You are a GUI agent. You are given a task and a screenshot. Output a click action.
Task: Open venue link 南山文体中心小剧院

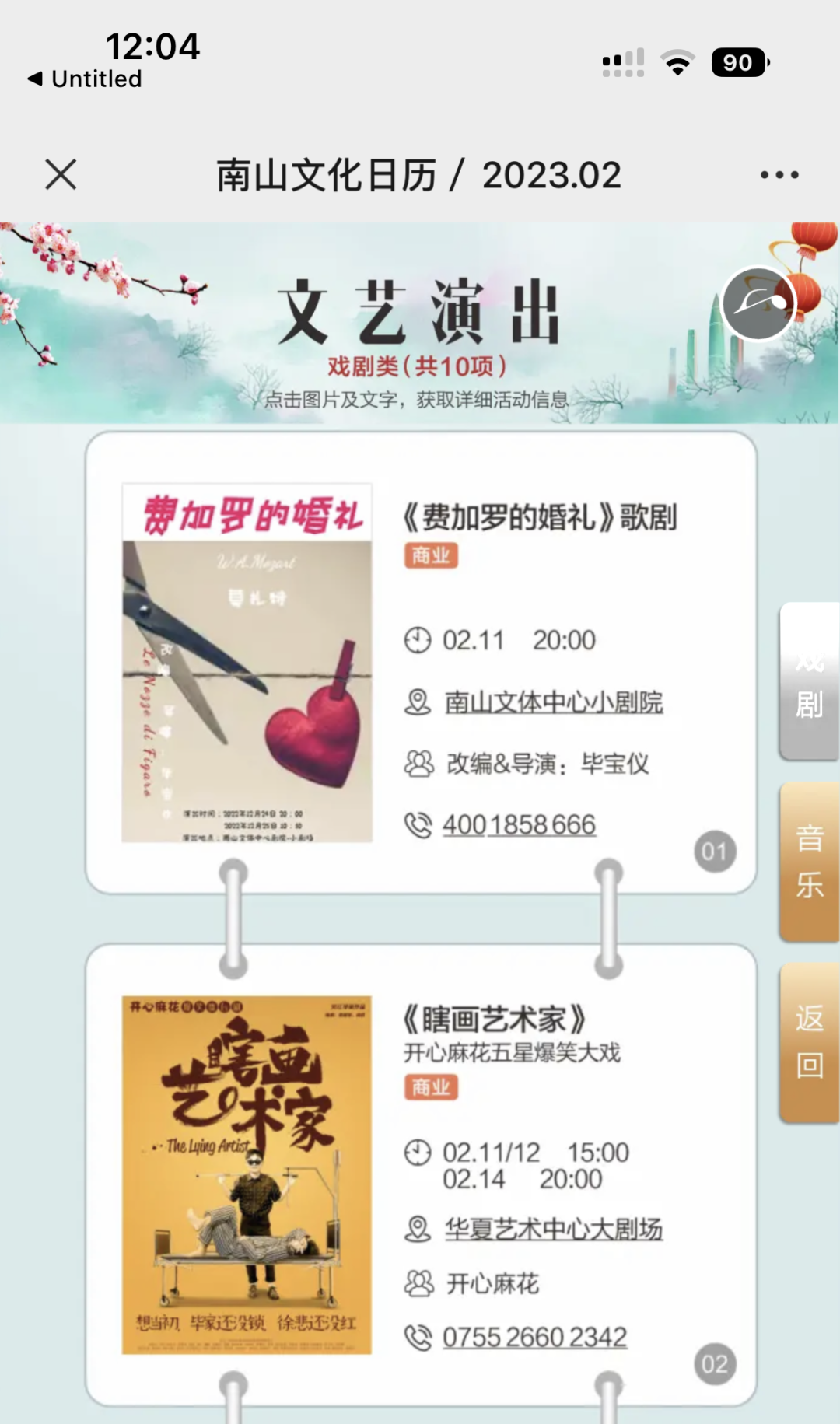coord(553,702)
